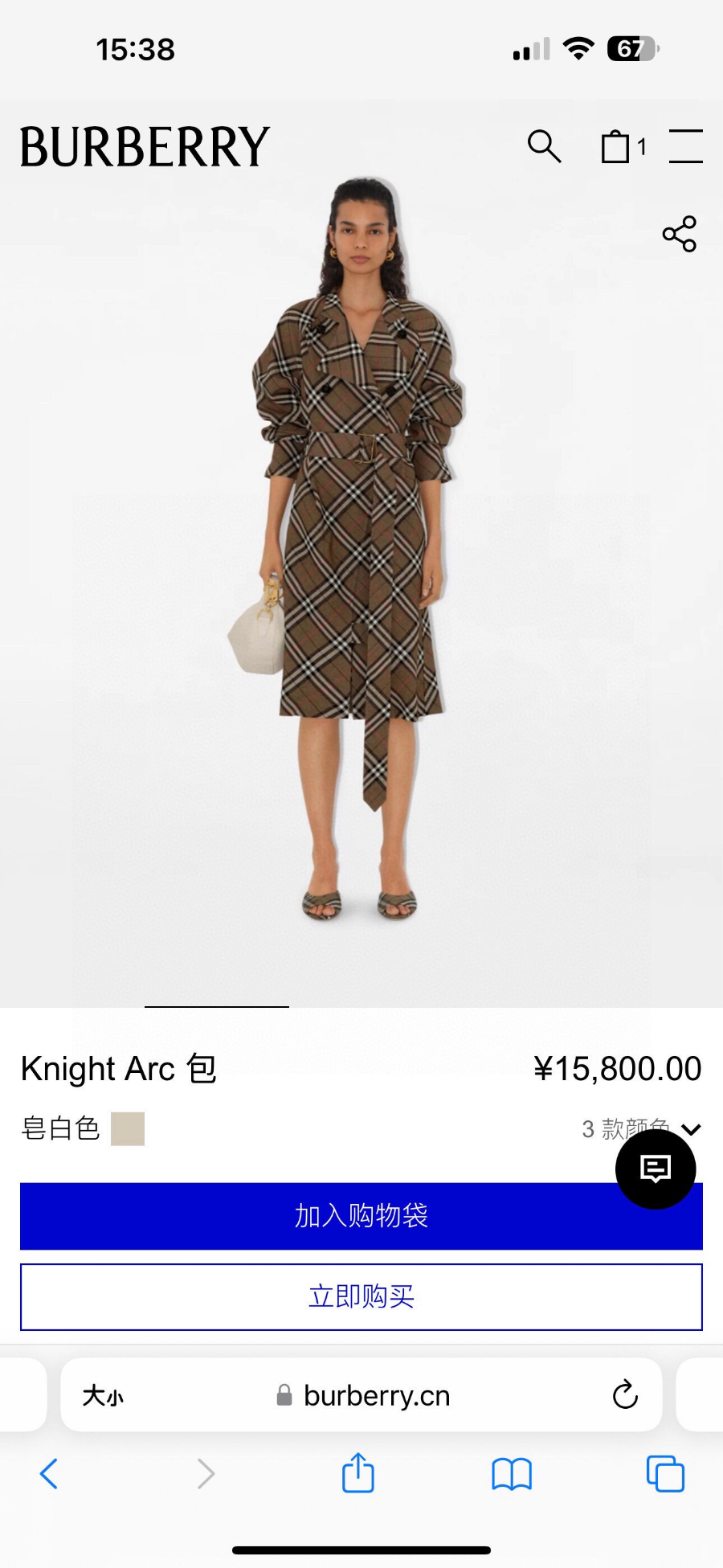Reload the burberry.cn page
This screenshot has height=1568, width=723.
coord(625,1395)
